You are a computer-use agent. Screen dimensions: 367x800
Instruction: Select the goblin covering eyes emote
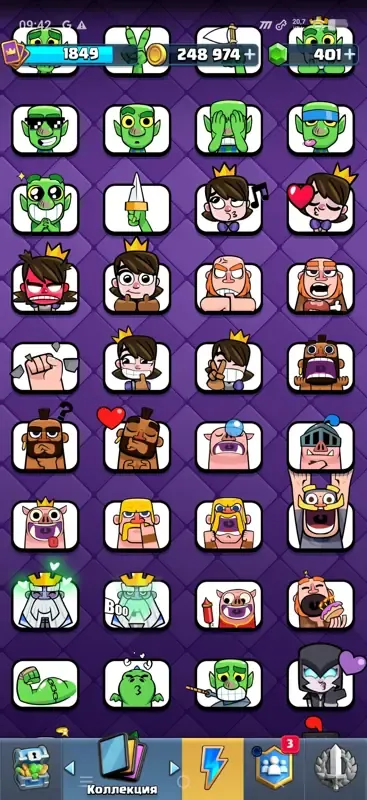(x=229, y=128)
